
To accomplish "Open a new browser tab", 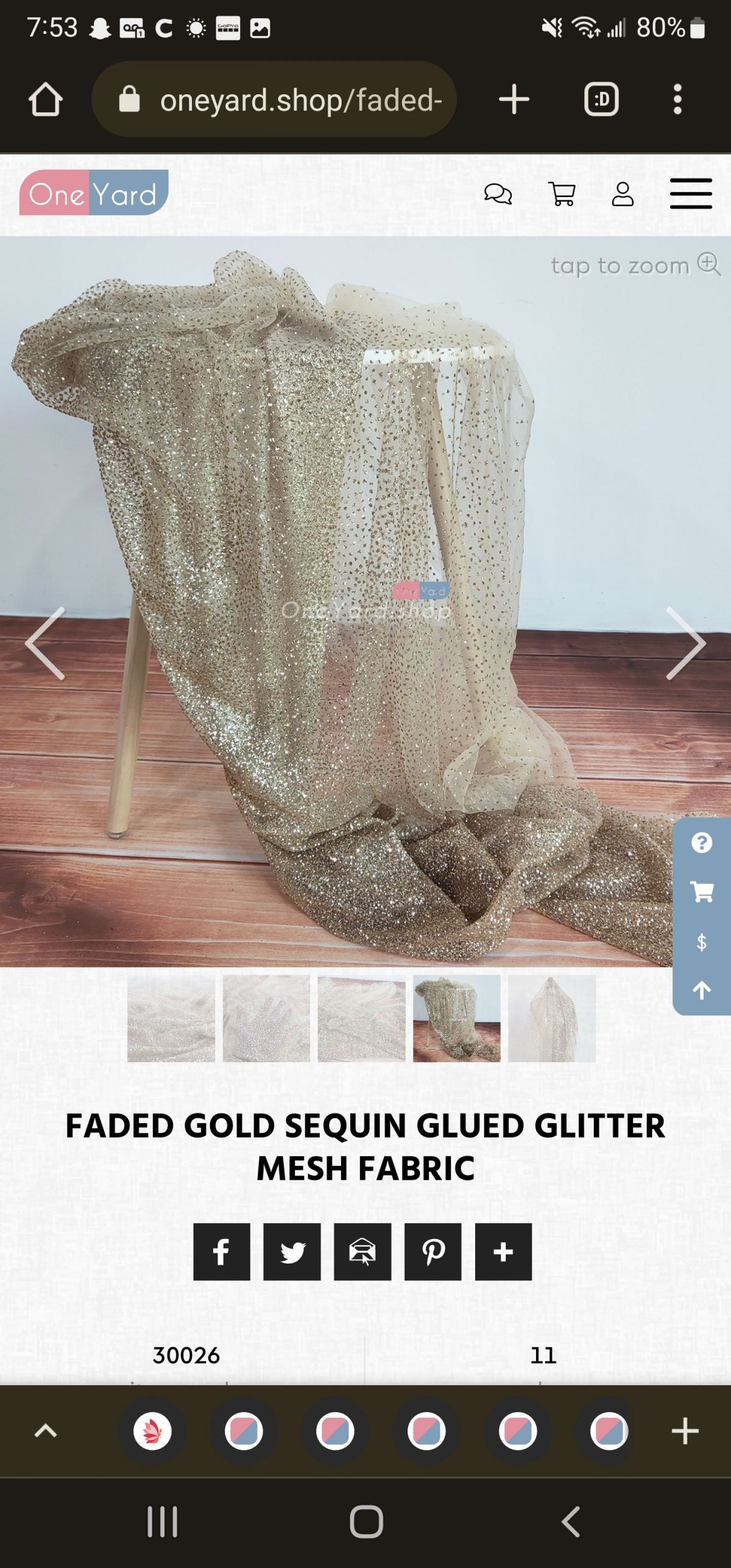I will pos(514,99).
